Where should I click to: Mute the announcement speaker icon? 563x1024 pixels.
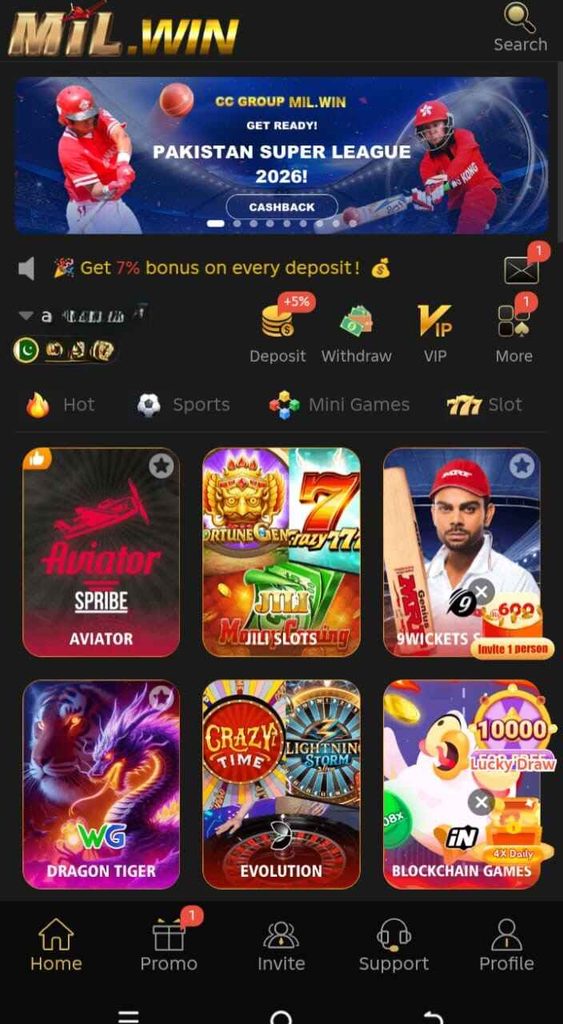[26, 268]
